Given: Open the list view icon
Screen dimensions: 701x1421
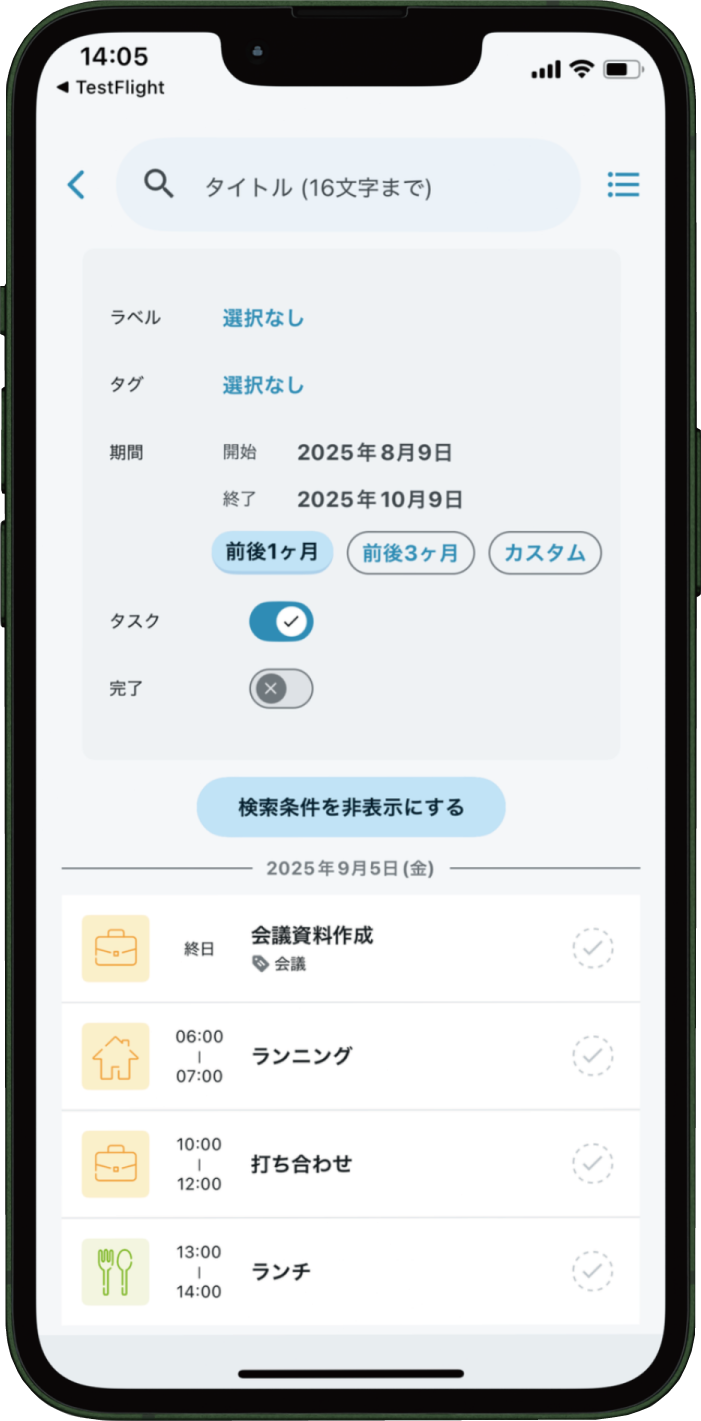Looking at the screenshot, I should (x=623, y=185).
